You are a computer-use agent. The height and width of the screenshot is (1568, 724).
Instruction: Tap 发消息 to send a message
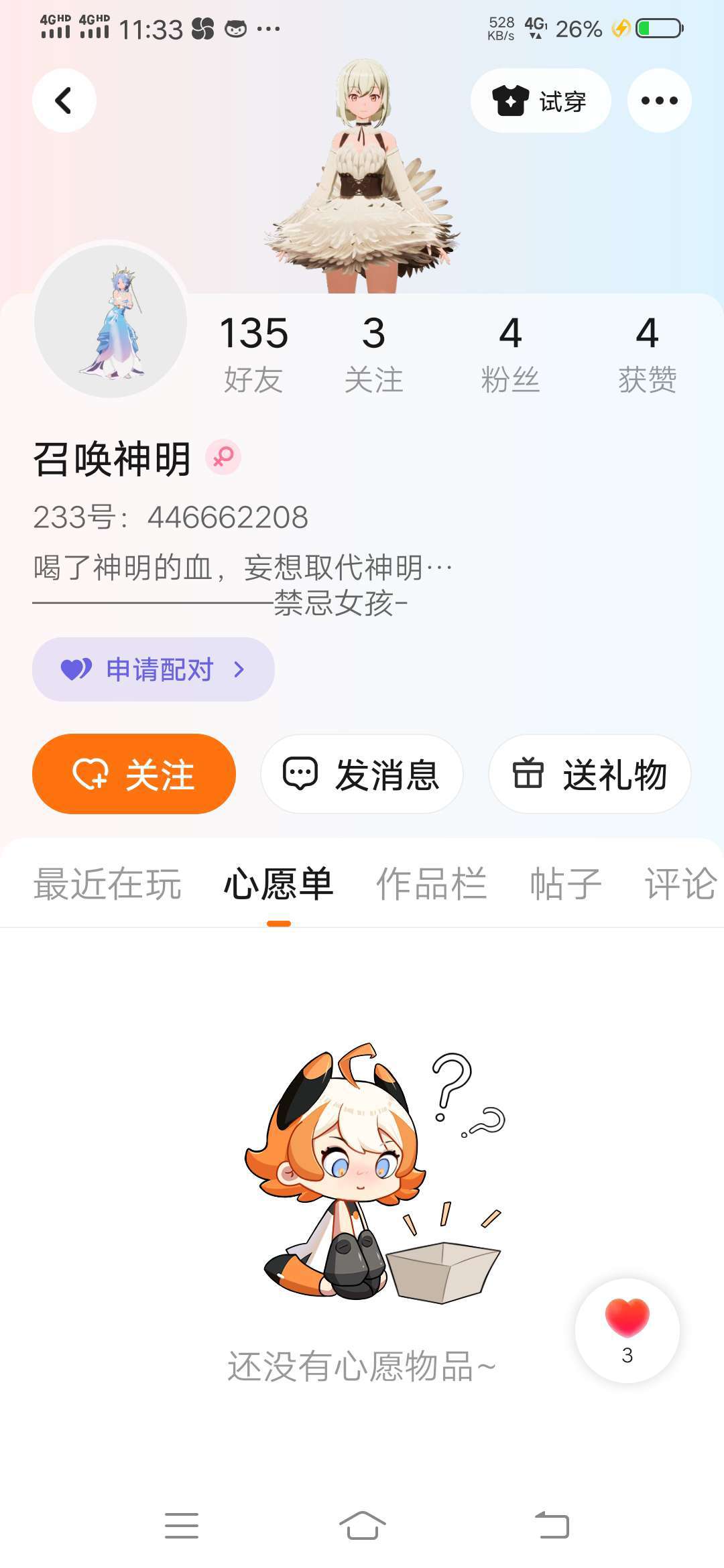[362, 774]
